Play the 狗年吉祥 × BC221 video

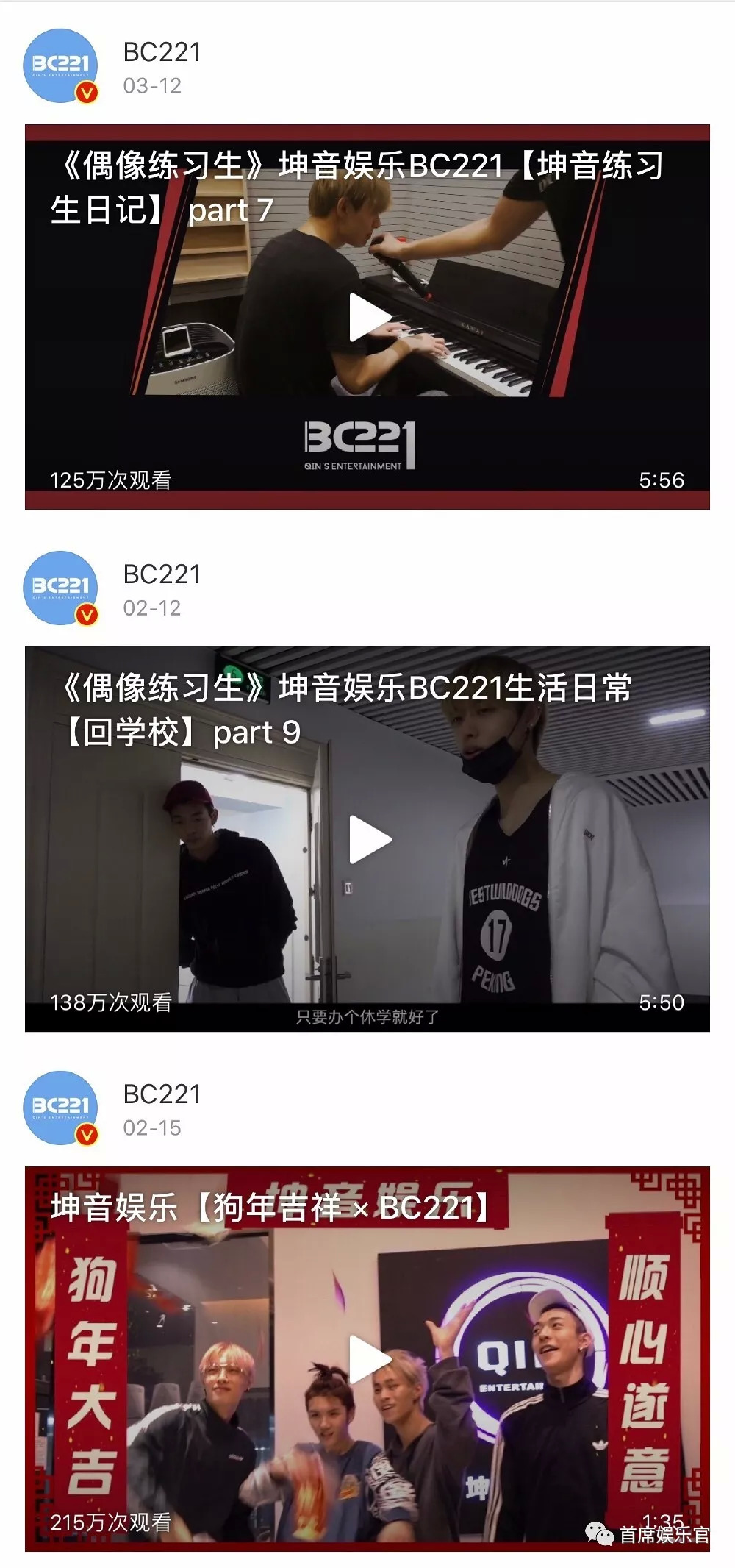(369, 1359)
